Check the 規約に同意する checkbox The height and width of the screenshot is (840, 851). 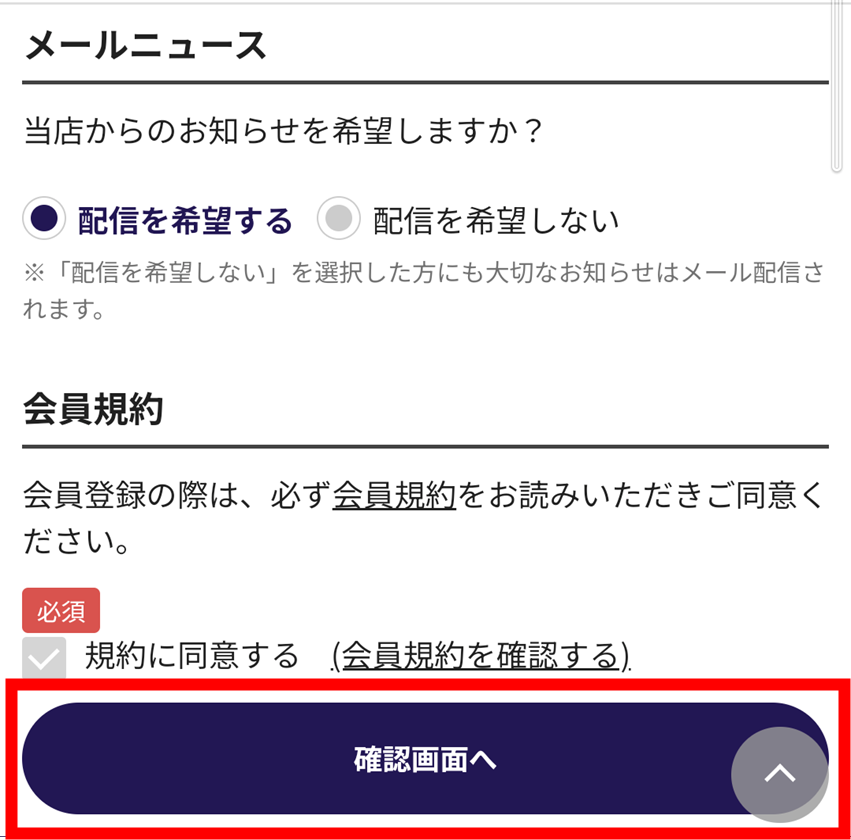44,658
